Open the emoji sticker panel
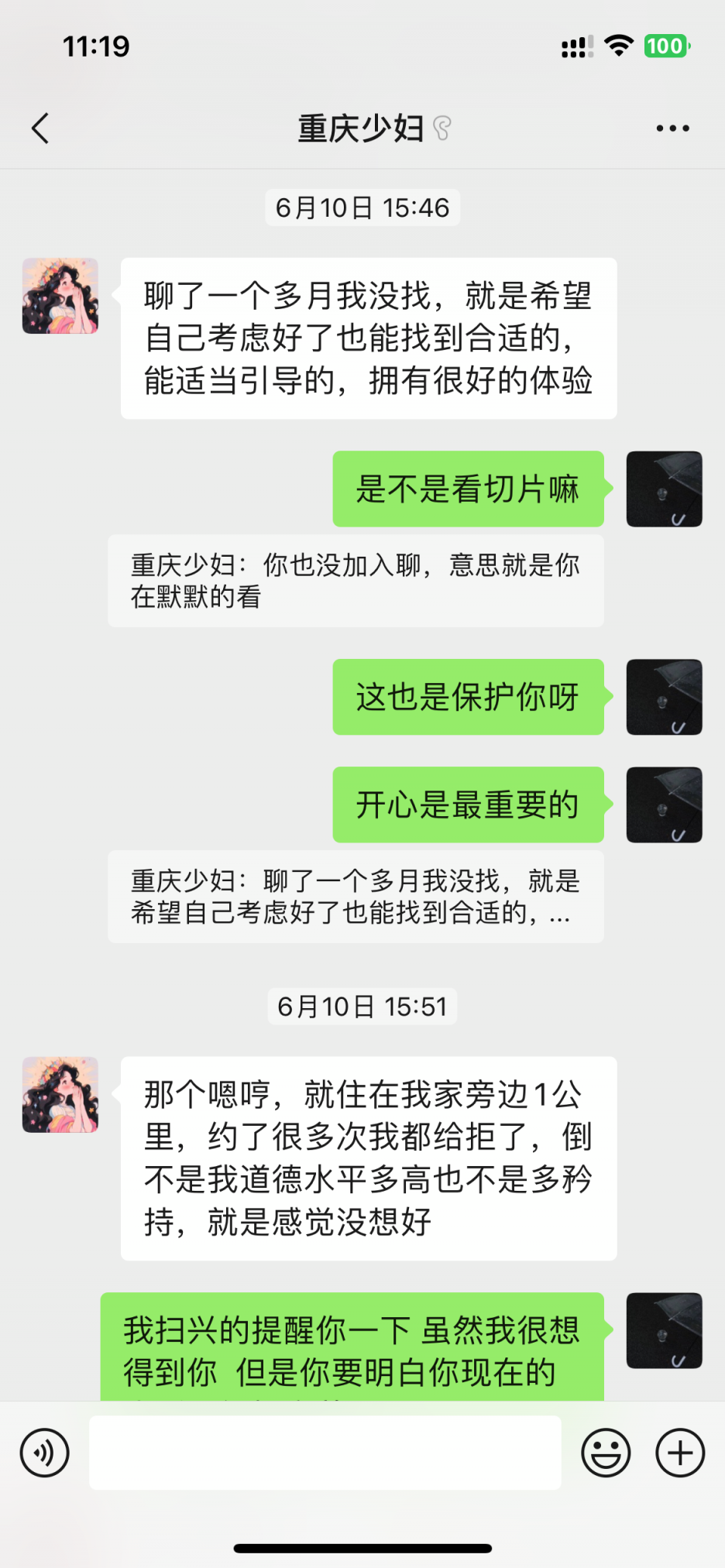725x1568 pixels. point(606,1453)
